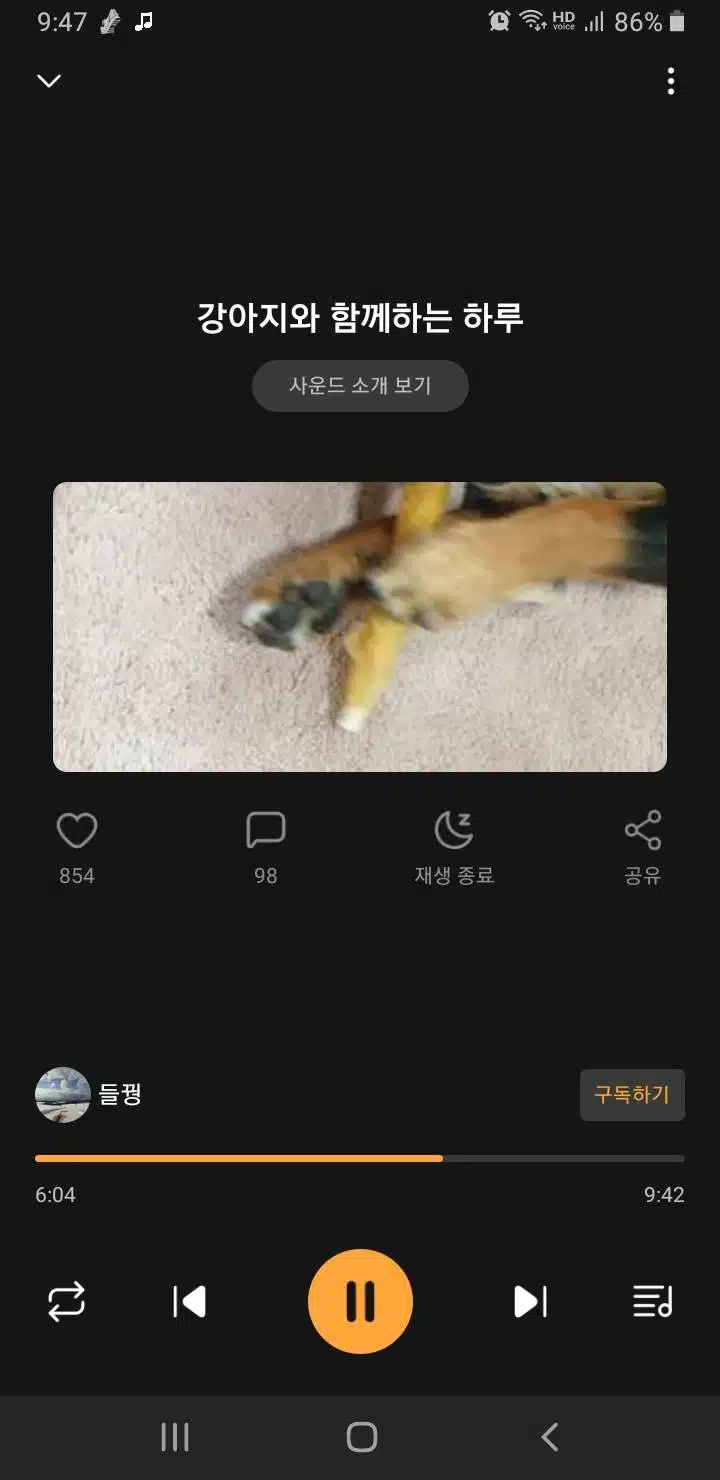Image resolution: width=720 pixels, height=1480 pixels.
Task: Pause the playback
Action: pos(360,1302)
